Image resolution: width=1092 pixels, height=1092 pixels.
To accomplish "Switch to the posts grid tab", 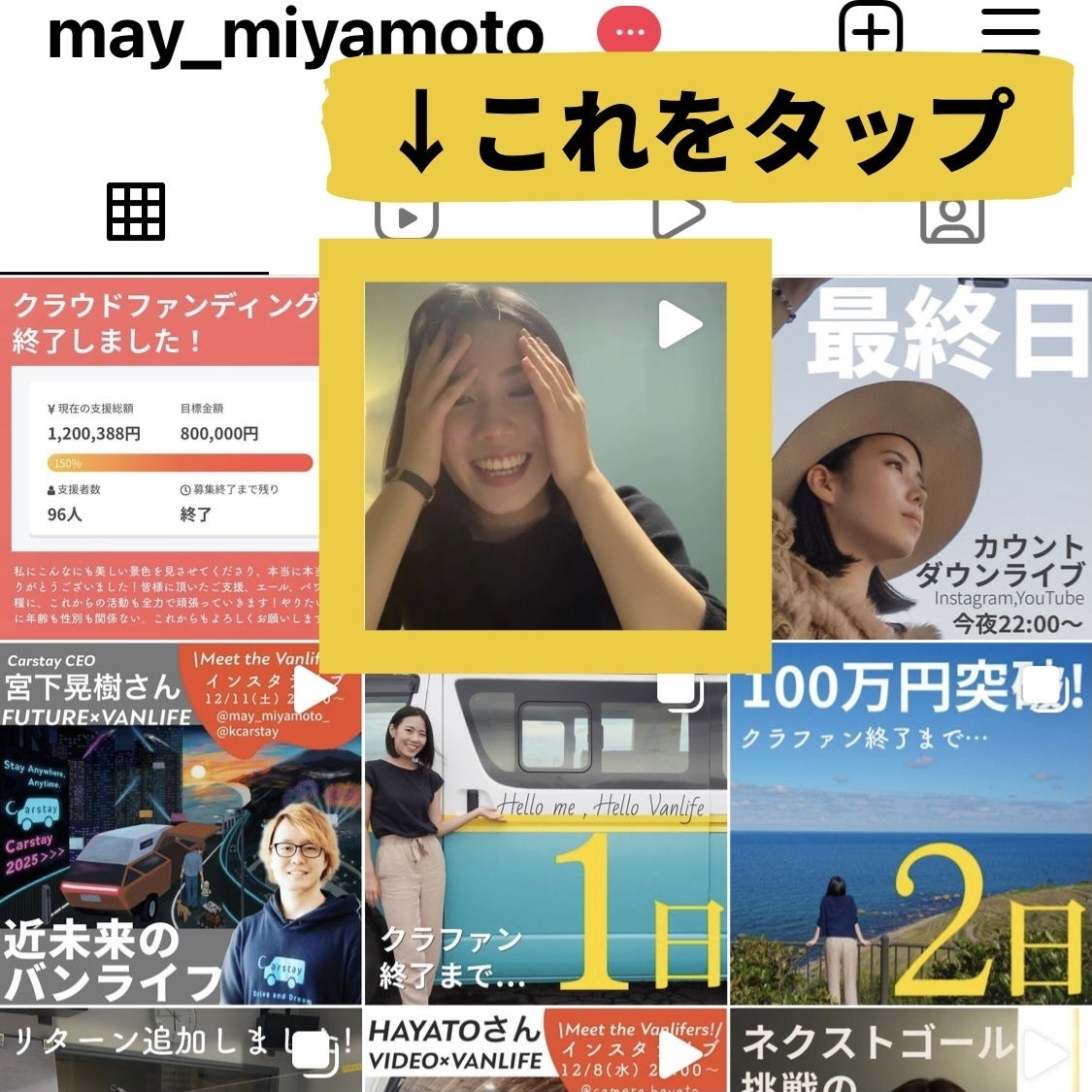I will [x=136, y=212].
